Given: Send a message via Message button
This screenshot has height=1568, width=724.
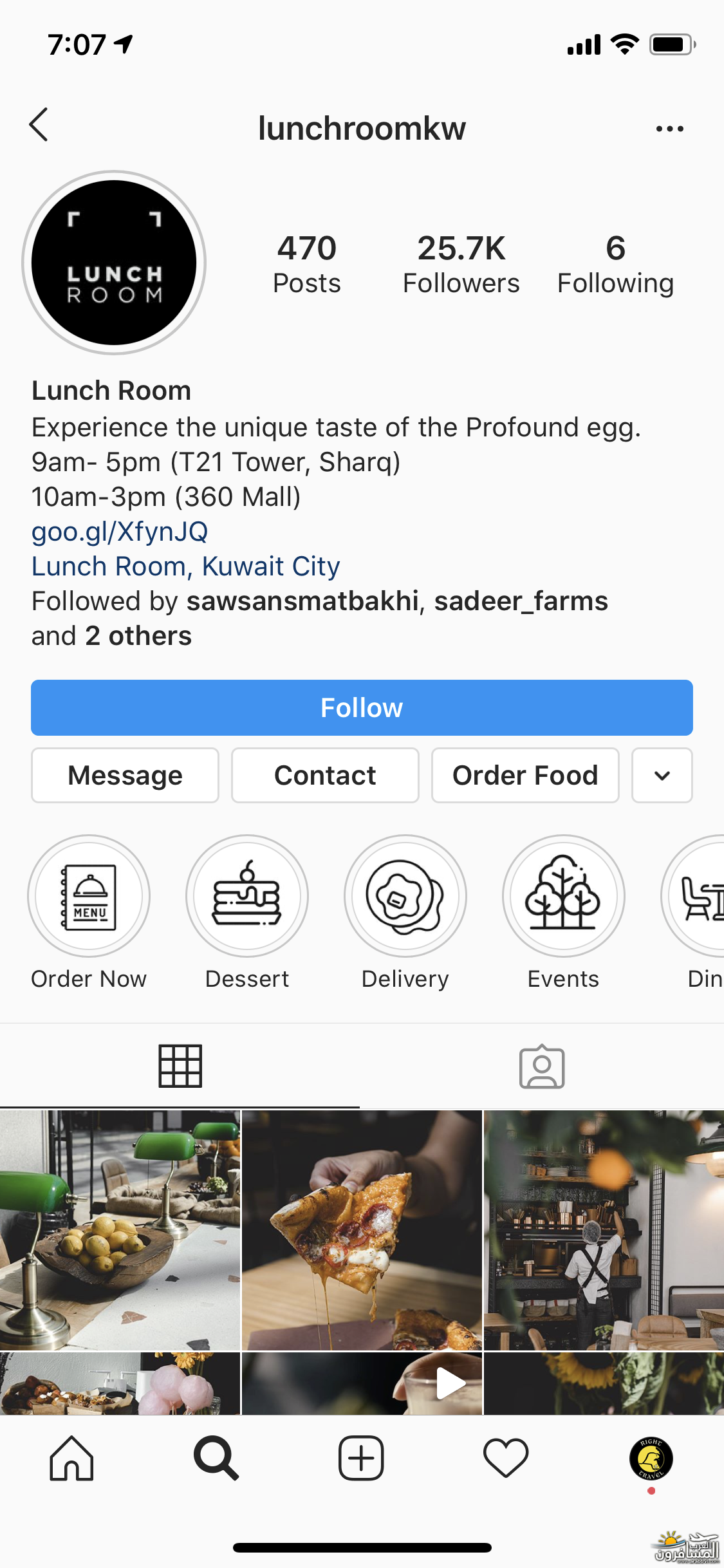Looking at the screenshot, I should click(125, 775).
